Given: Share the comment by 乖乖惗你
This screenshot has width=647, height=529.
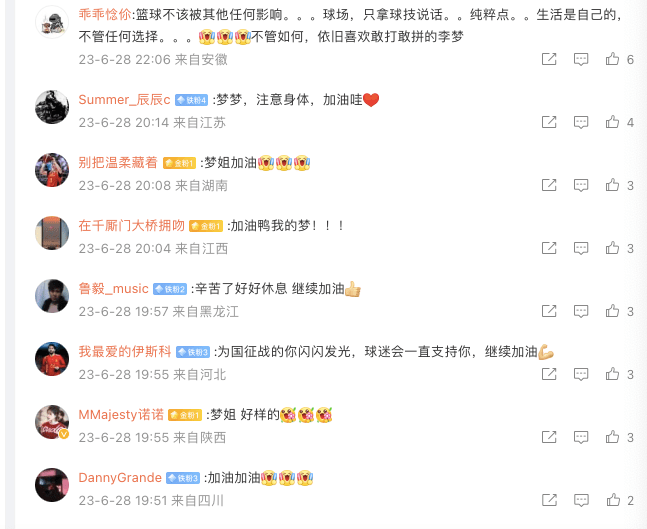Looking at the screenshot, I should 549,60.
